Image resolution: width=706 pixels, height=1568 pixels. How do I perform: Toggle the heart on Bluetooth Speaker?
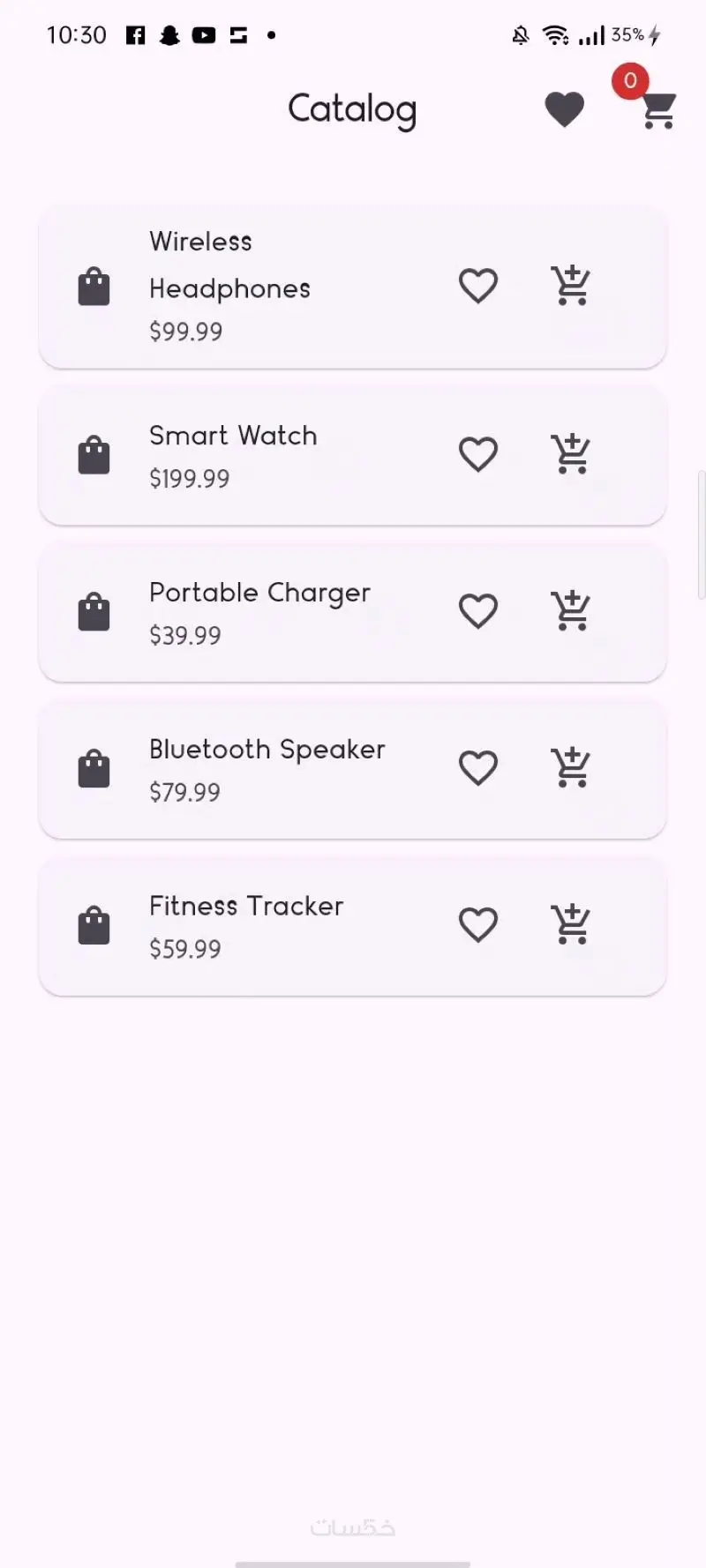[x=478, y=767]
